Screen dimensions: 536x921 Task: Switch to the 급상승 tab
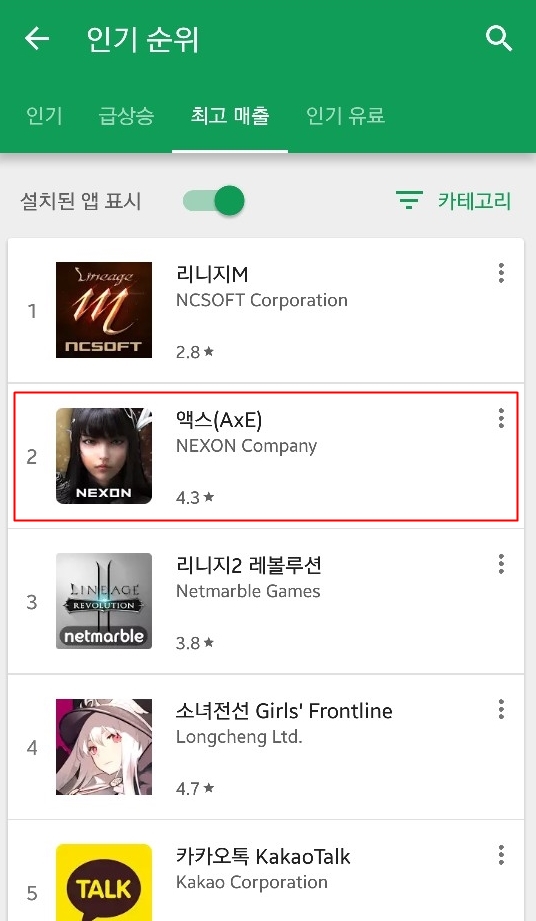pos(127,115)
